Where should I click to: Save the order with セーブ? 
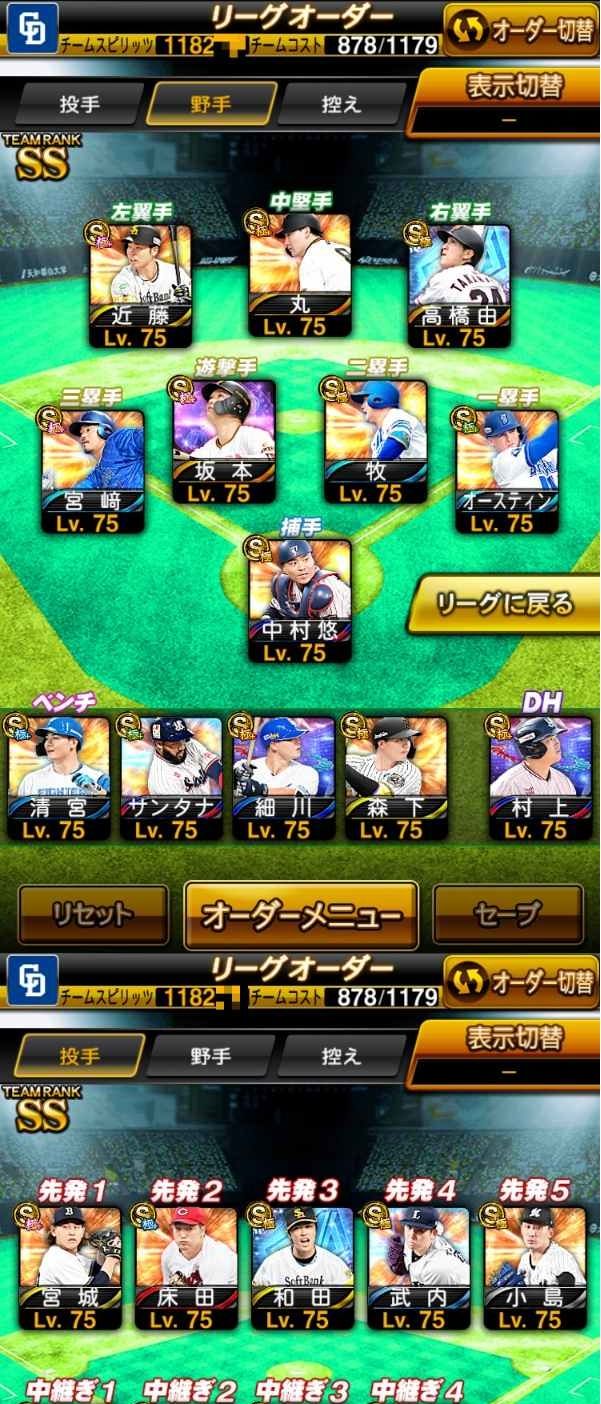tap(507, 913)
